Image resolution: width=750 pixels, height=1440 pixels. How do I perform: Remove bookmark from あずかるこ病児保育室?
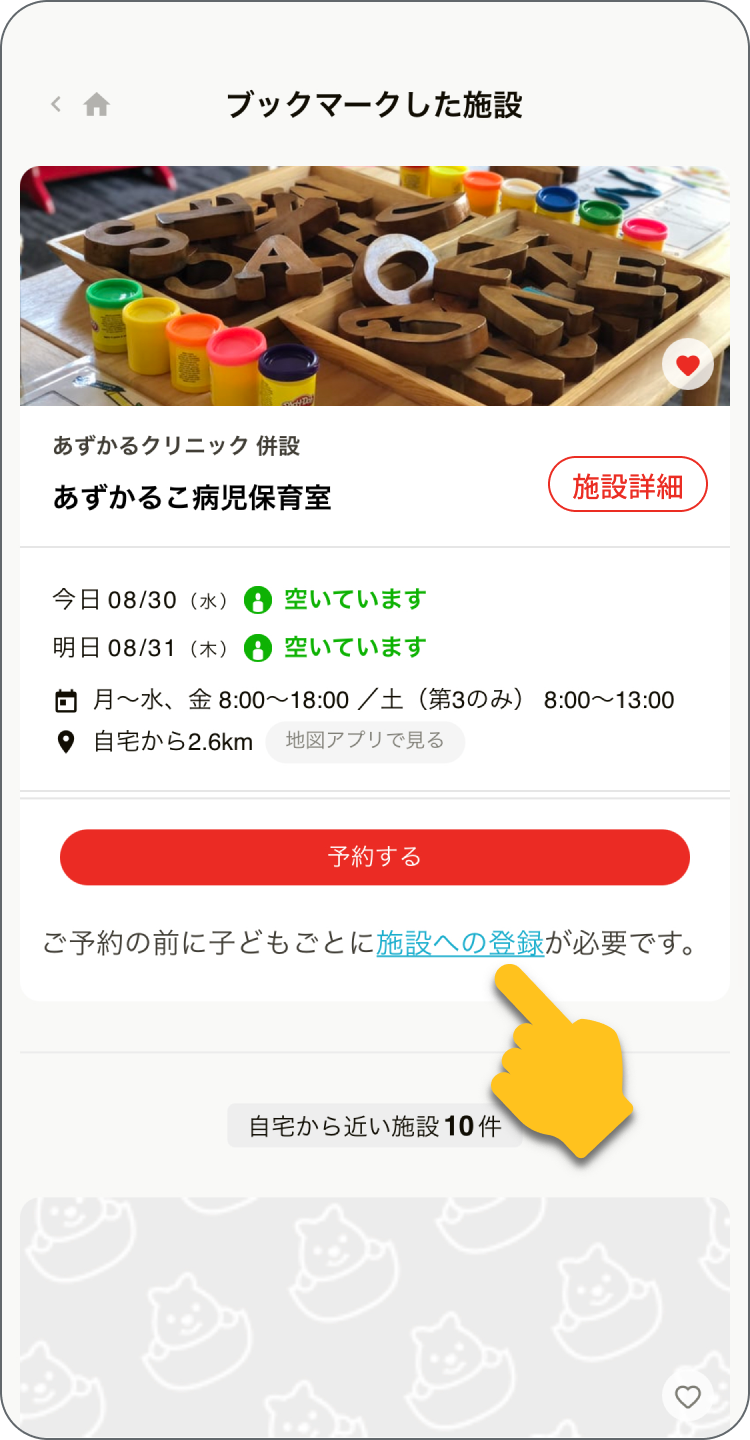[x=687, y=366]
